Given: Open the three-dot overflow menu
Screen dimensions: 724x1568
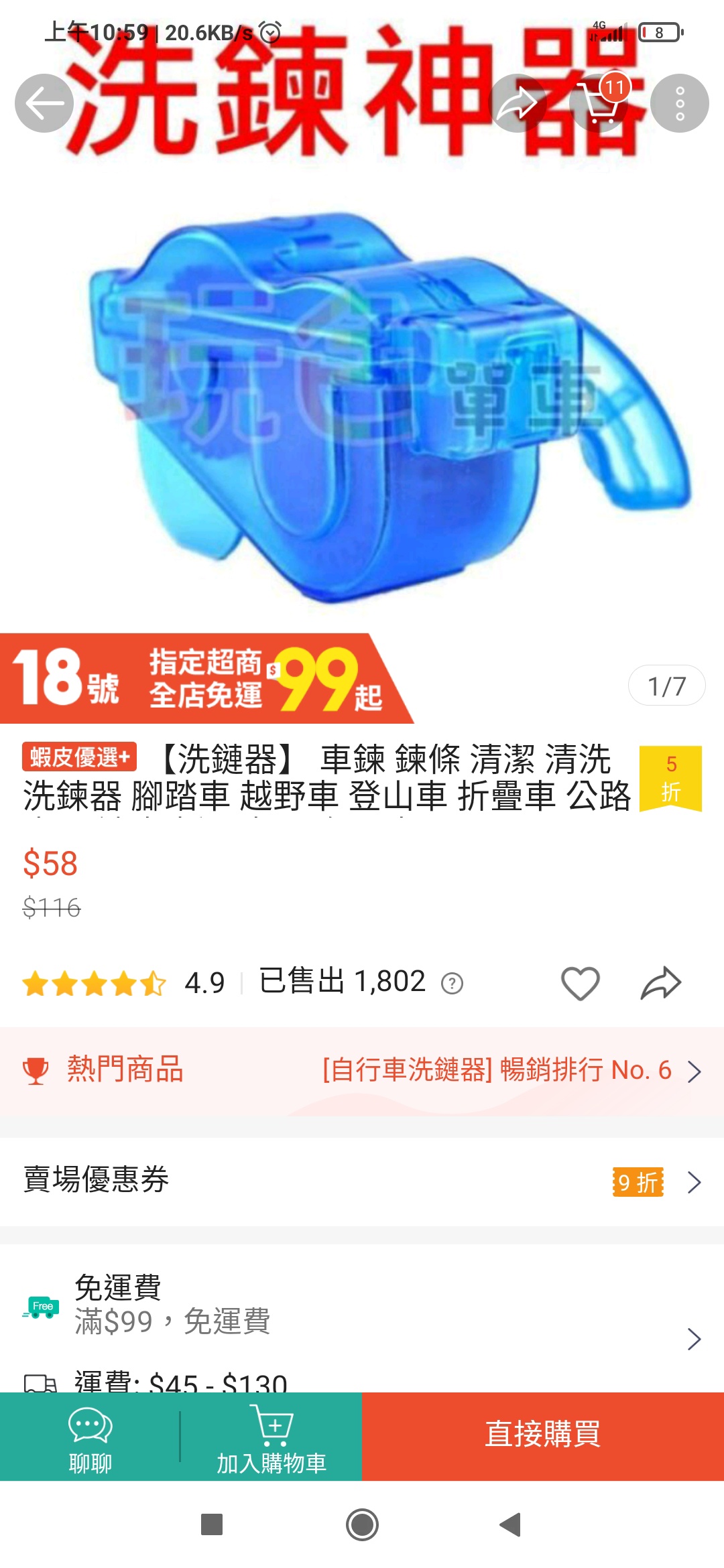Looking at the screenshot, I should pos(680,103).
